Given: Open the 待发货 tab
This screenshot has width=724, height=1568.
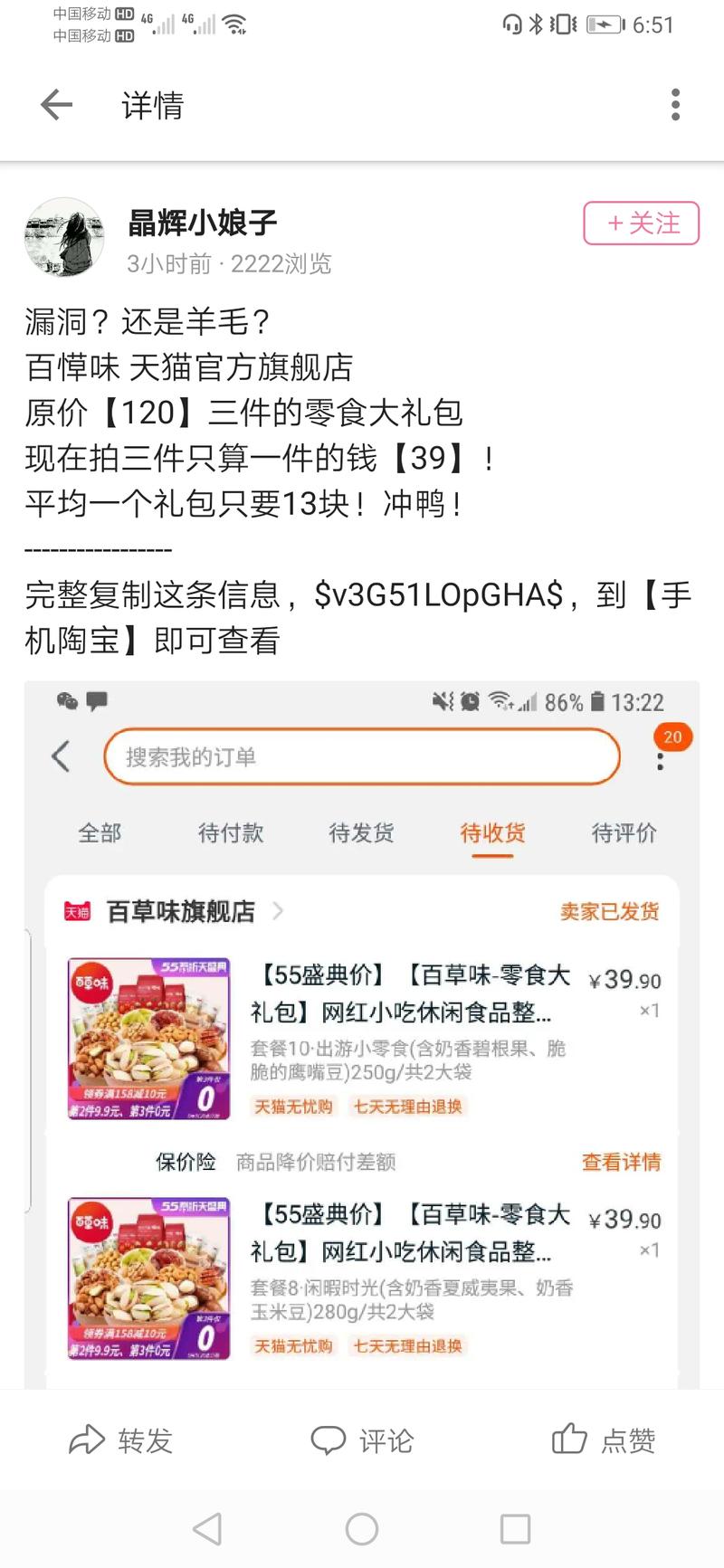Looking at the screenshot, I should (x=360, y=833).
